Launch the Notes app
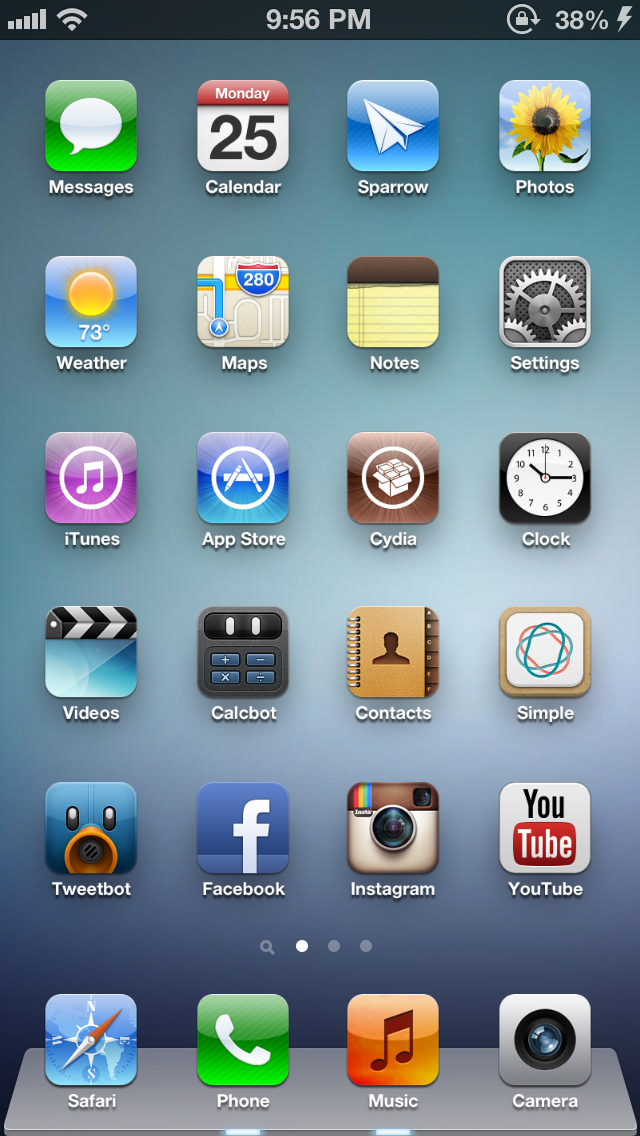 click(x=393, y=302)
